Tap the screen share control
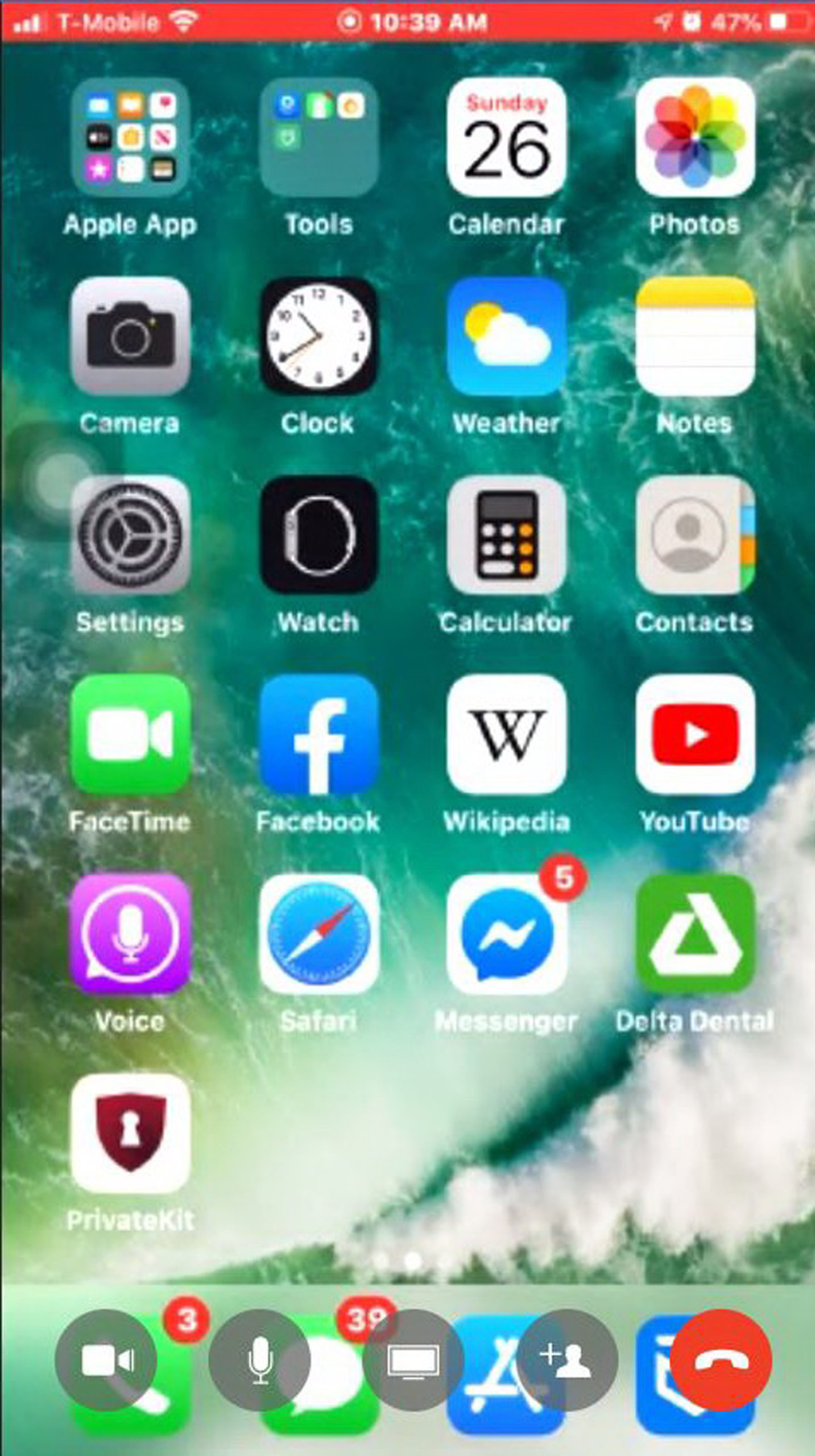Image resolution: width=815 pixels, height=1456 pixels. point(413,1360)
